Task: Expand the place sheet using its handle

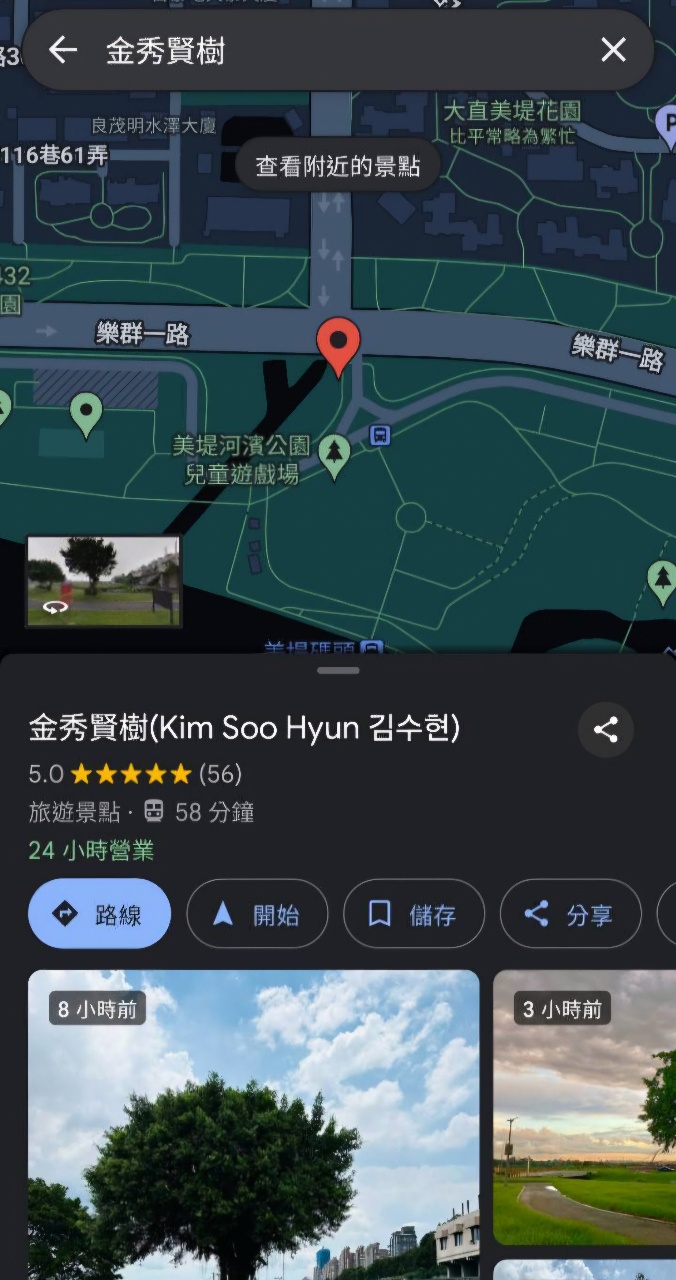Action: click(x=338, y=670)
